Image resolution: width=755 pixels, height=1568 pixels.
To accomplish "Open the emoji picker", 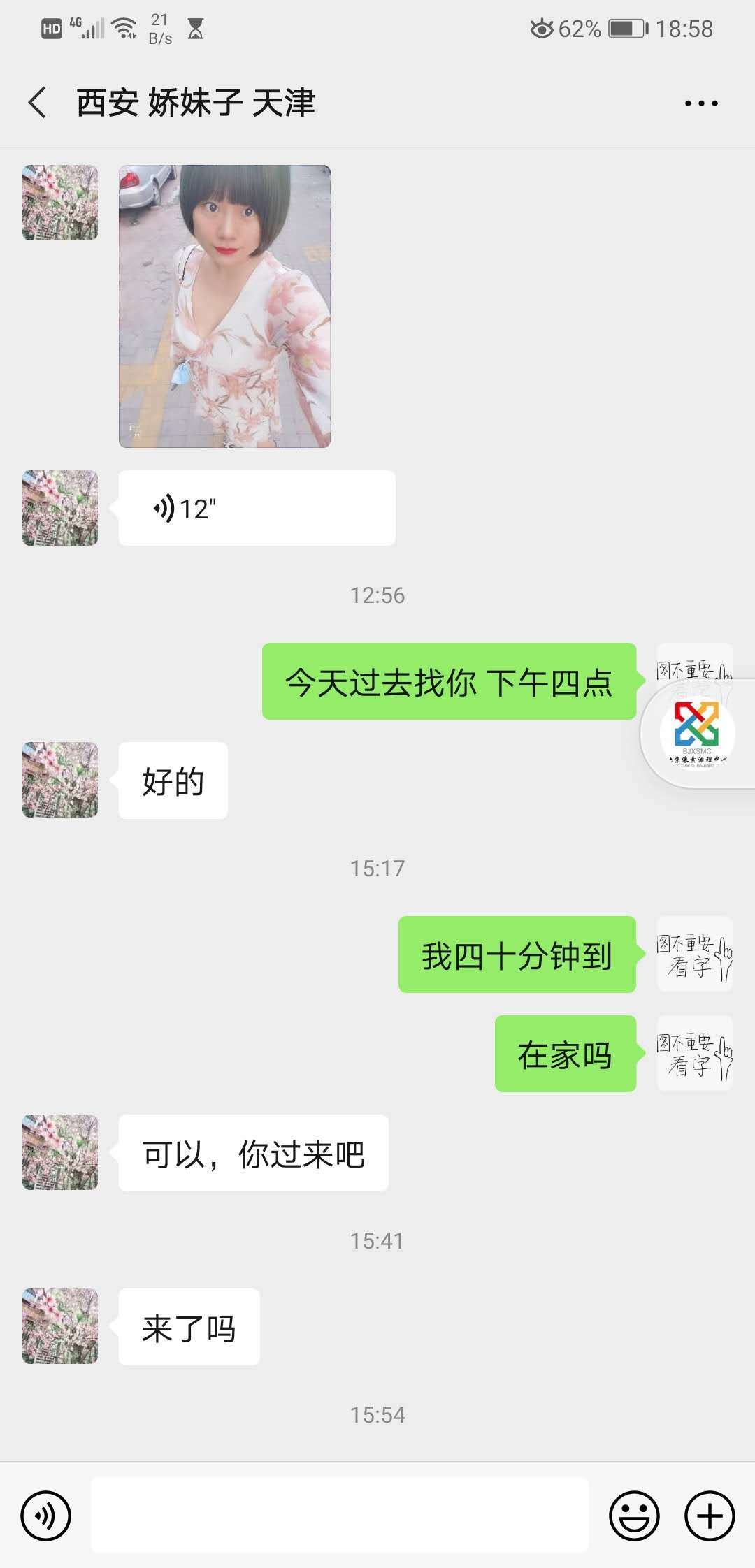I will click(634, 1516).
